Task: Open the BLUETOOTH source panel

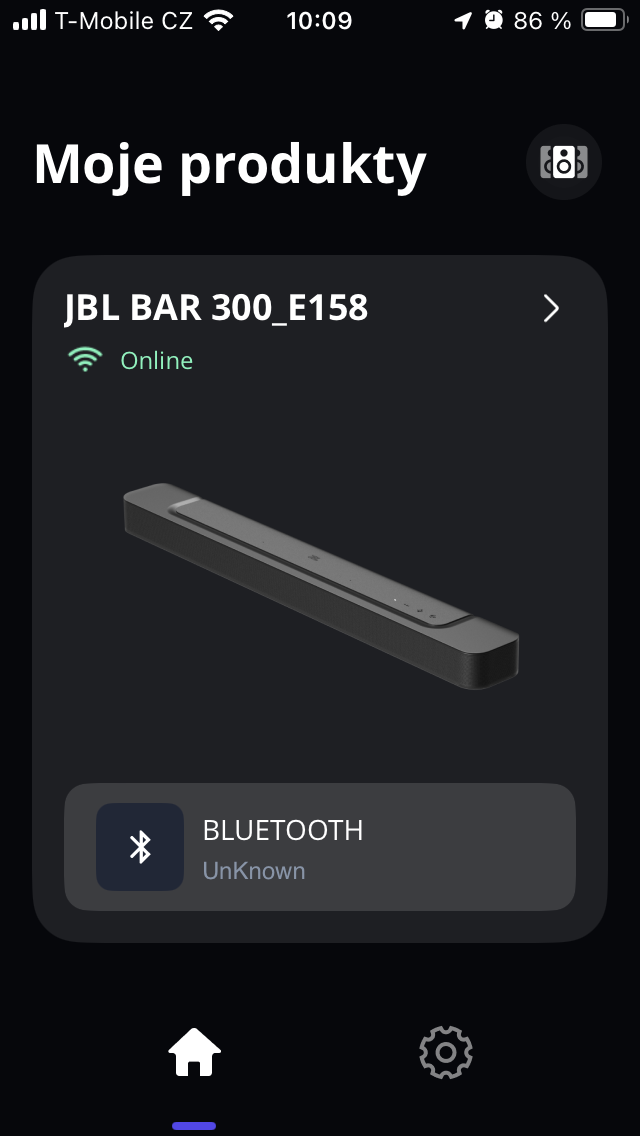Action: tap(320, 847)
